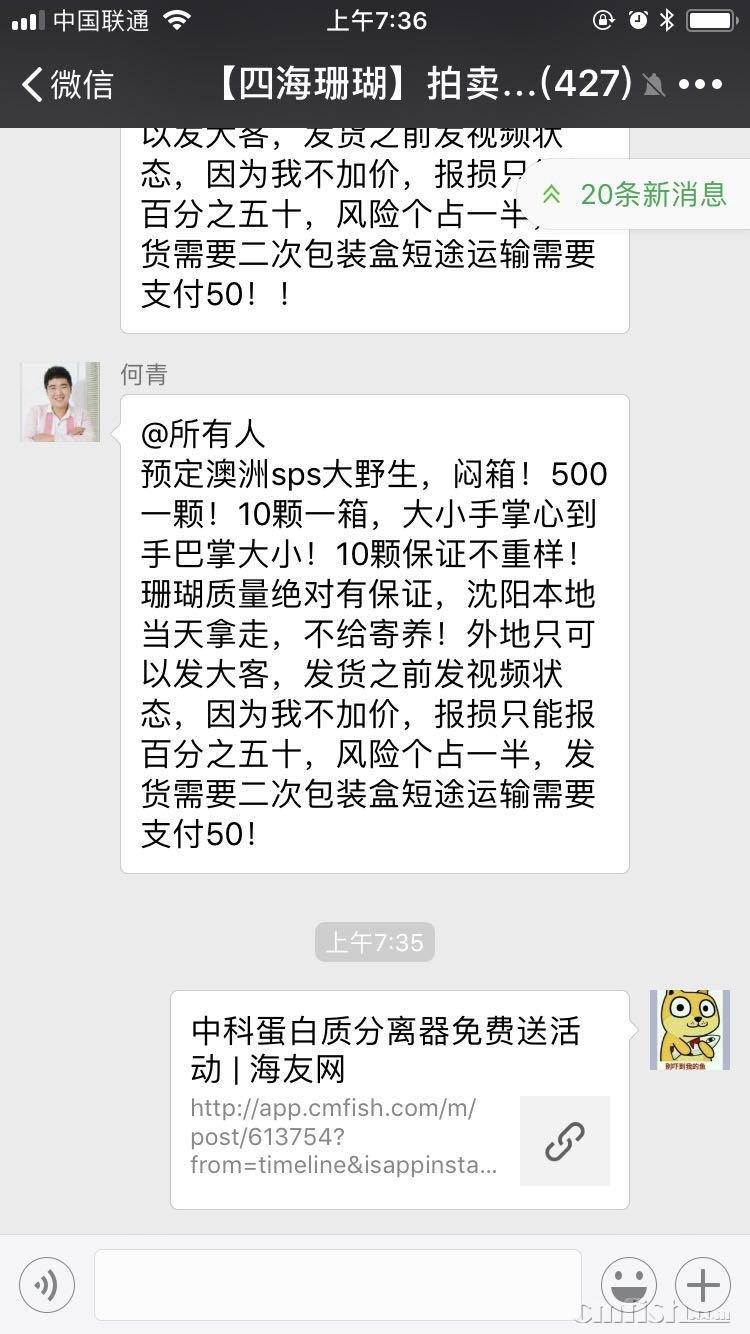Switch to voice message input
The image size is (750, 1334).
coord(47,1285)
